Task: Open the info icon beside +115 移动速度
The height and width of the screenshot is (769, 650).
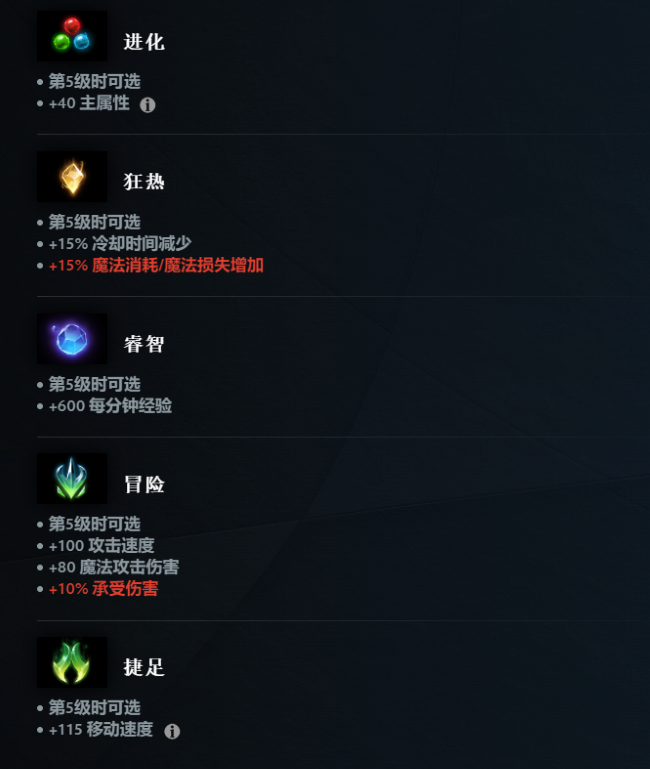Action: [x=172, y=731]
